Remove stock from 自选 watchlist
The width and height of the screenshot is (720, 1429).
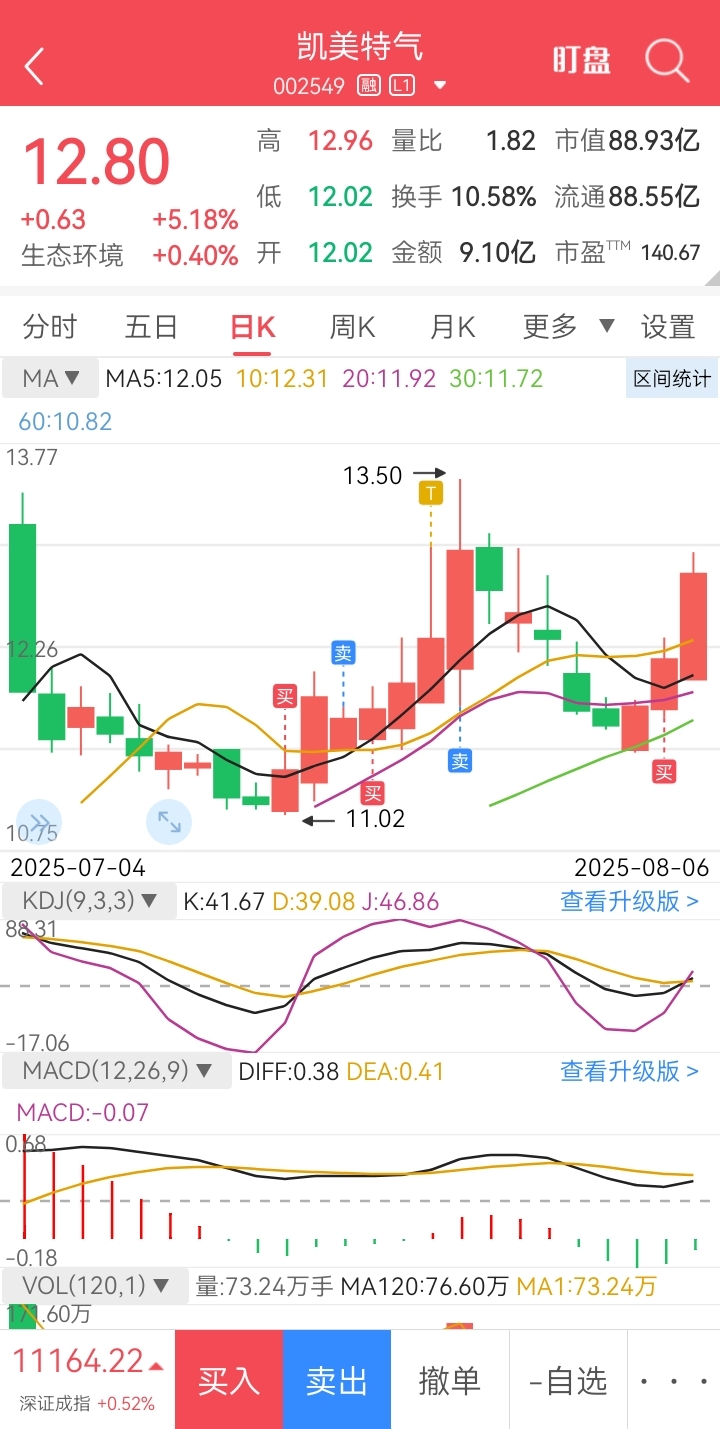[568, 1380]
